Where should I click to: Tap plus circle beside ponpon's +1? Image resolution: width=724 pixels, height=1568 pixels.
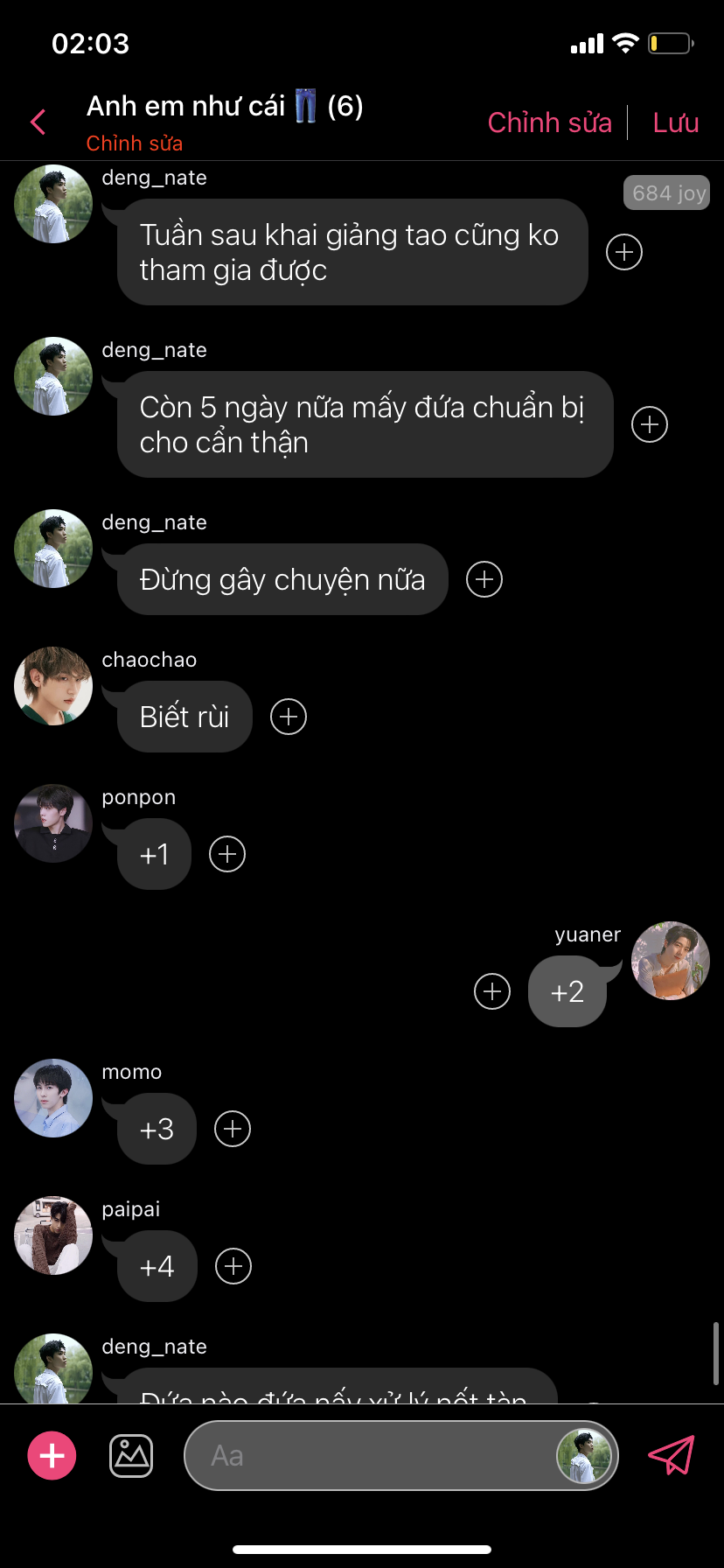[227, 854]
